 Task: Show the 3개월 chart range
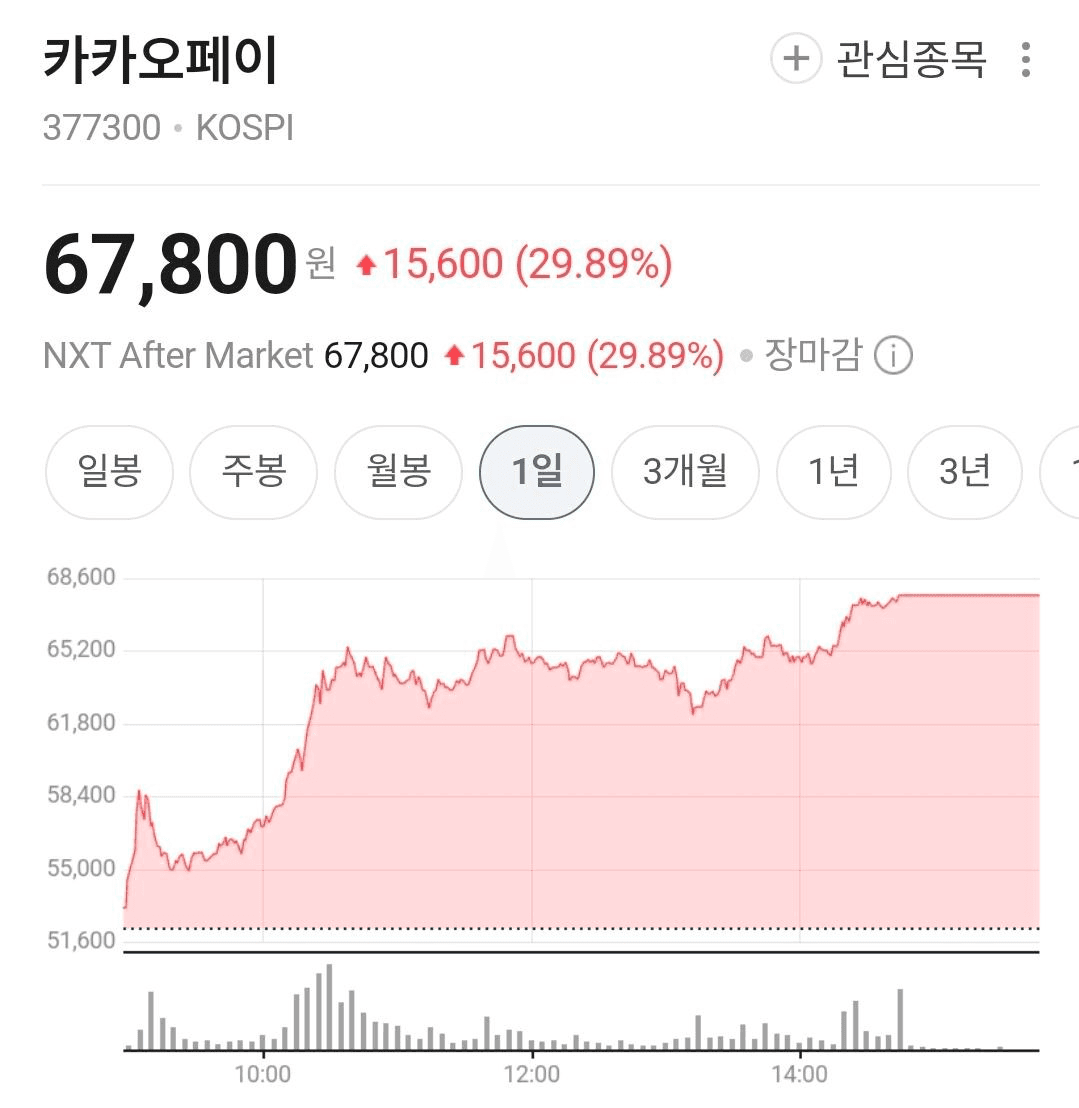685,472
